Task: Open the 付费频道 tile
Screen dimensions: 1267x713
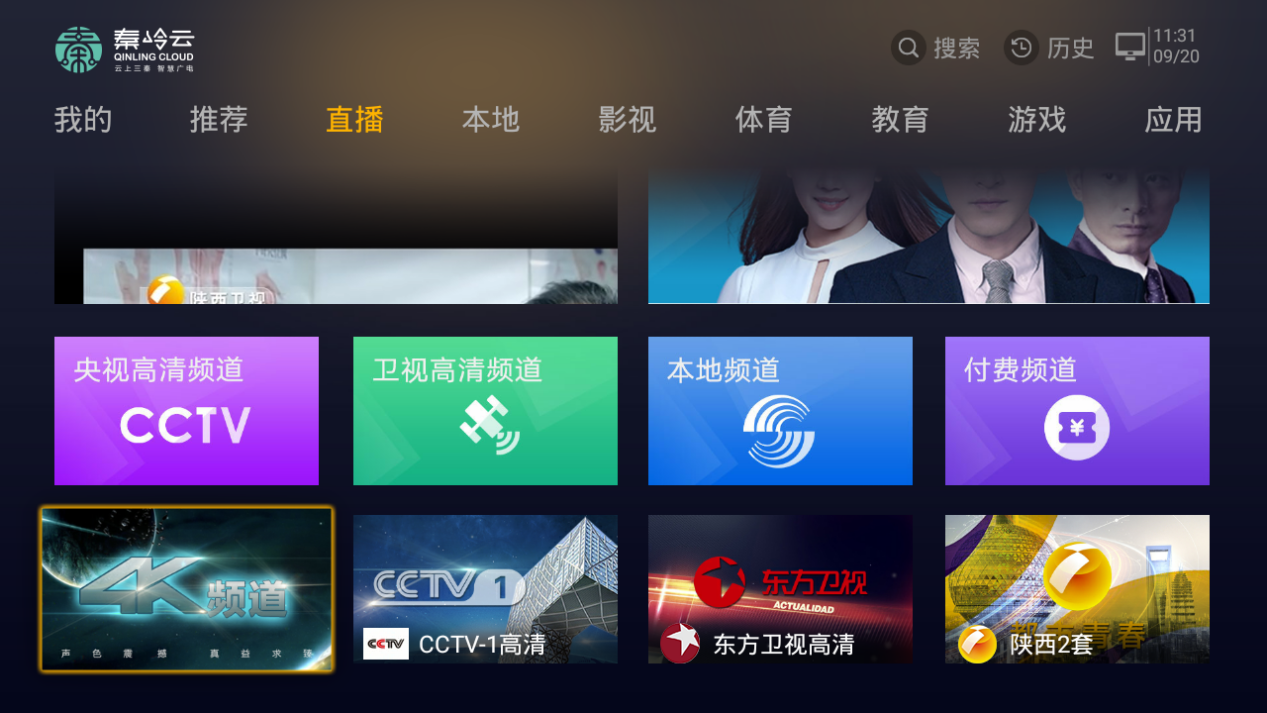Action: coord(1077,411)
